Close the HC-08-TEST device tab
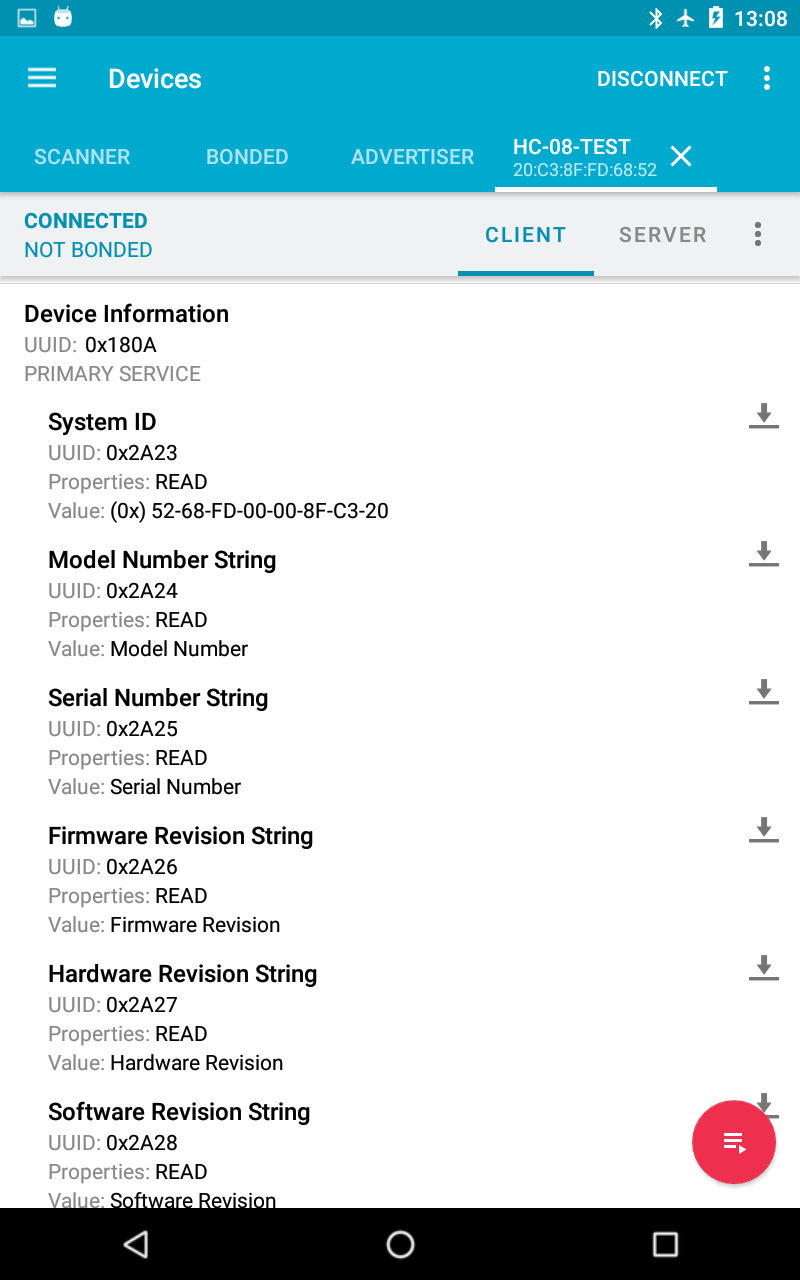Image resolution: width=800 pixels, height=1280 pixels. coord(681,156)
